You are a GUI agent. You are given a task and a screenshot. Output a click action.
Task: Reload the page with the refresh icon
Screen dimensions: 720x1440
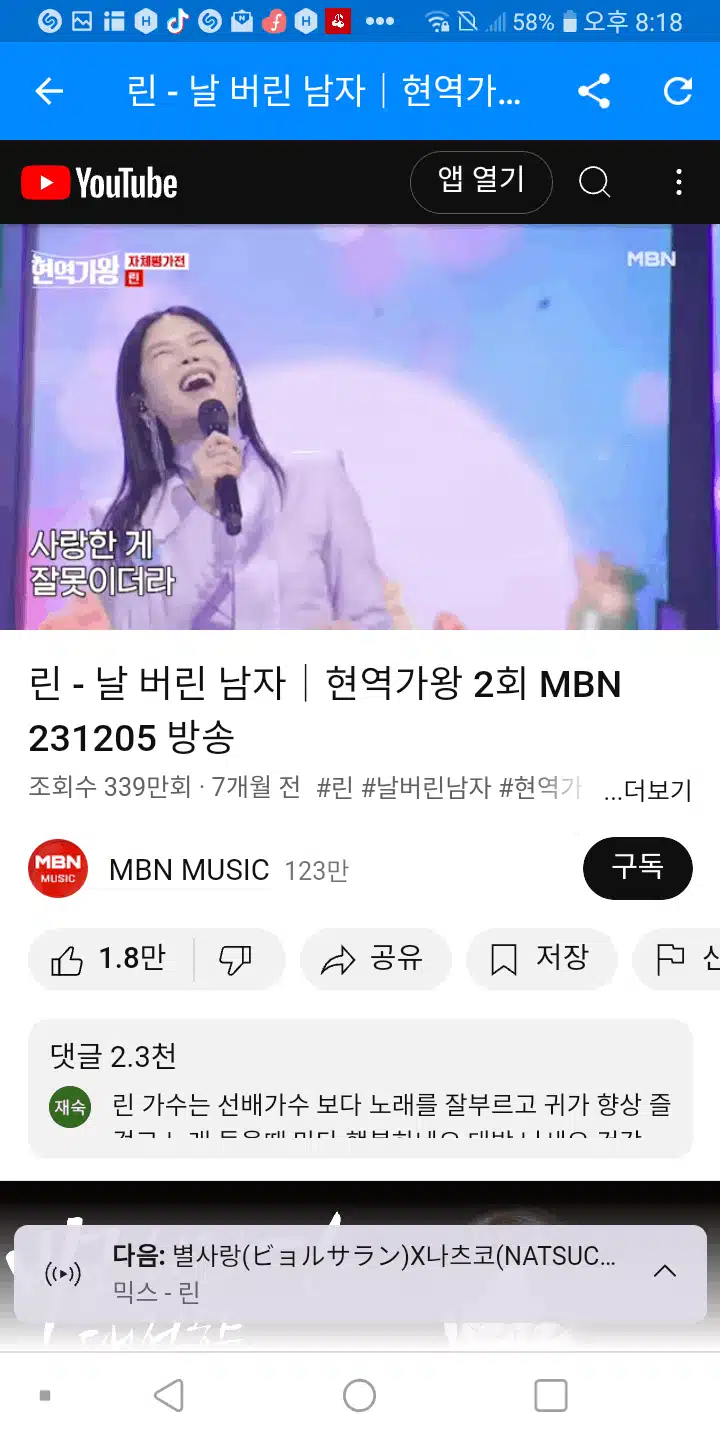678,92
